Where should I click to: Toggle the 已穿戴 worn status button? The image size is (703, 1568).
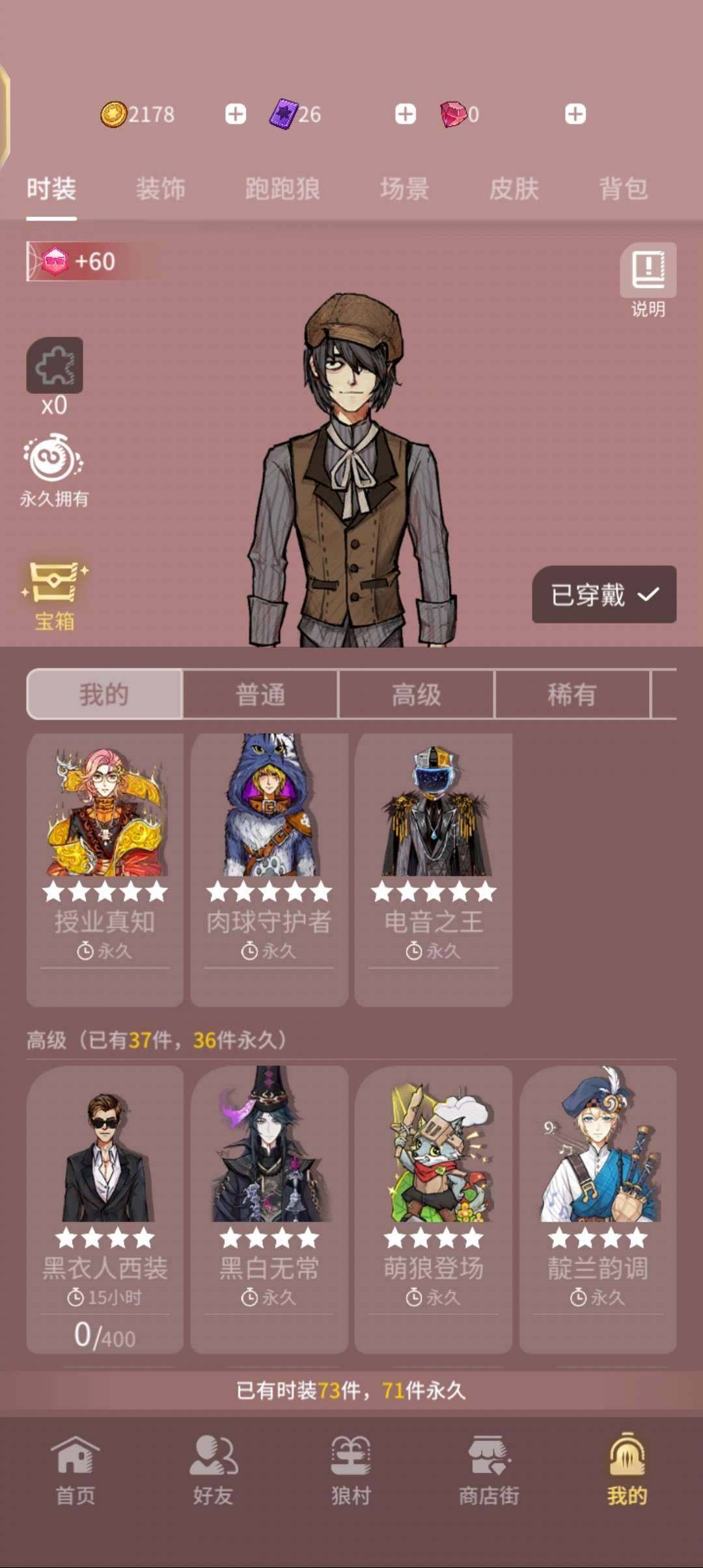point(604,594)
